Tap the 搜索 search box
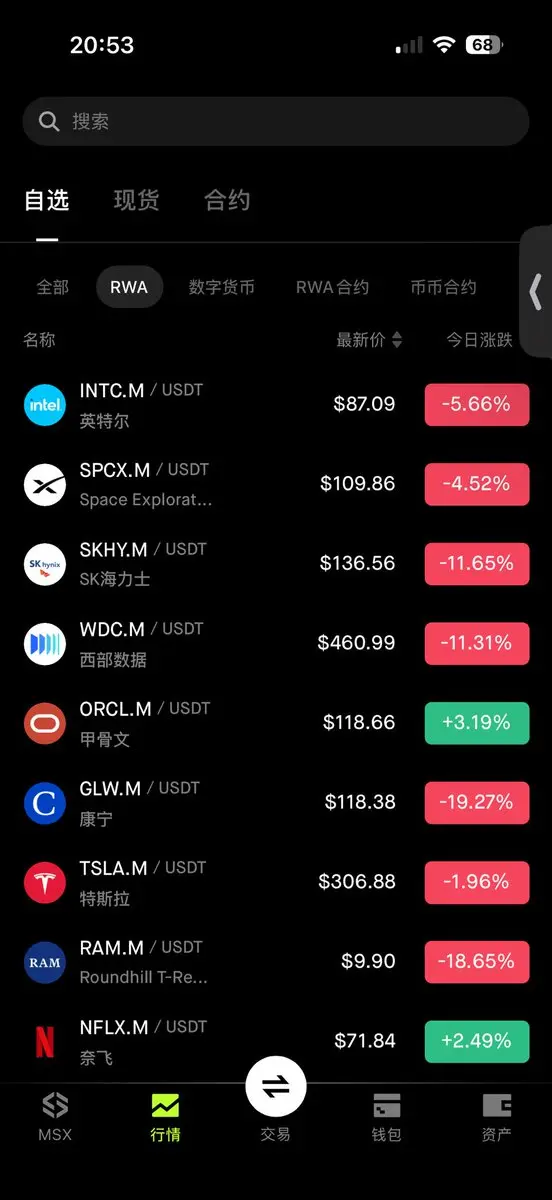Viewport: 552px width, 1200px height. (276, 122)
